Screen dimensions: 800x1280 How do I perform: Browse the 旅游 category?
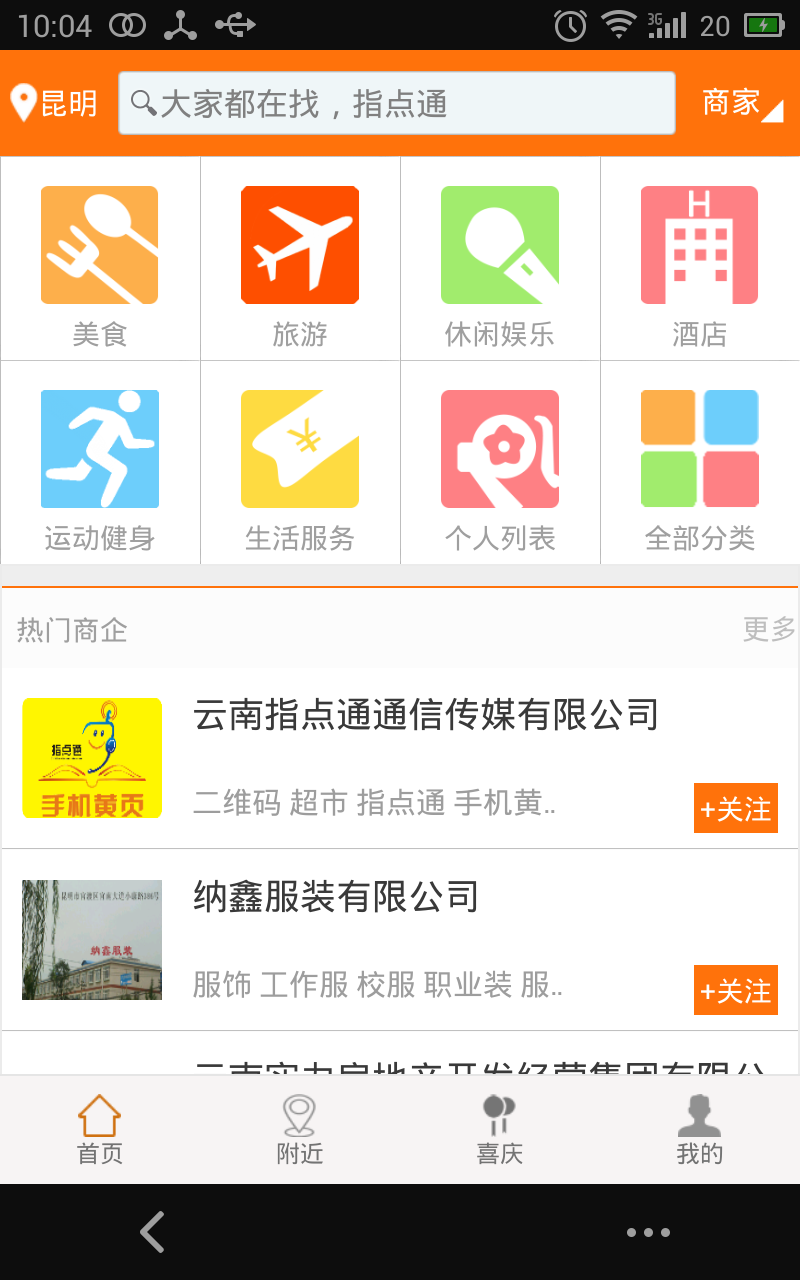[x=300, y=260]
